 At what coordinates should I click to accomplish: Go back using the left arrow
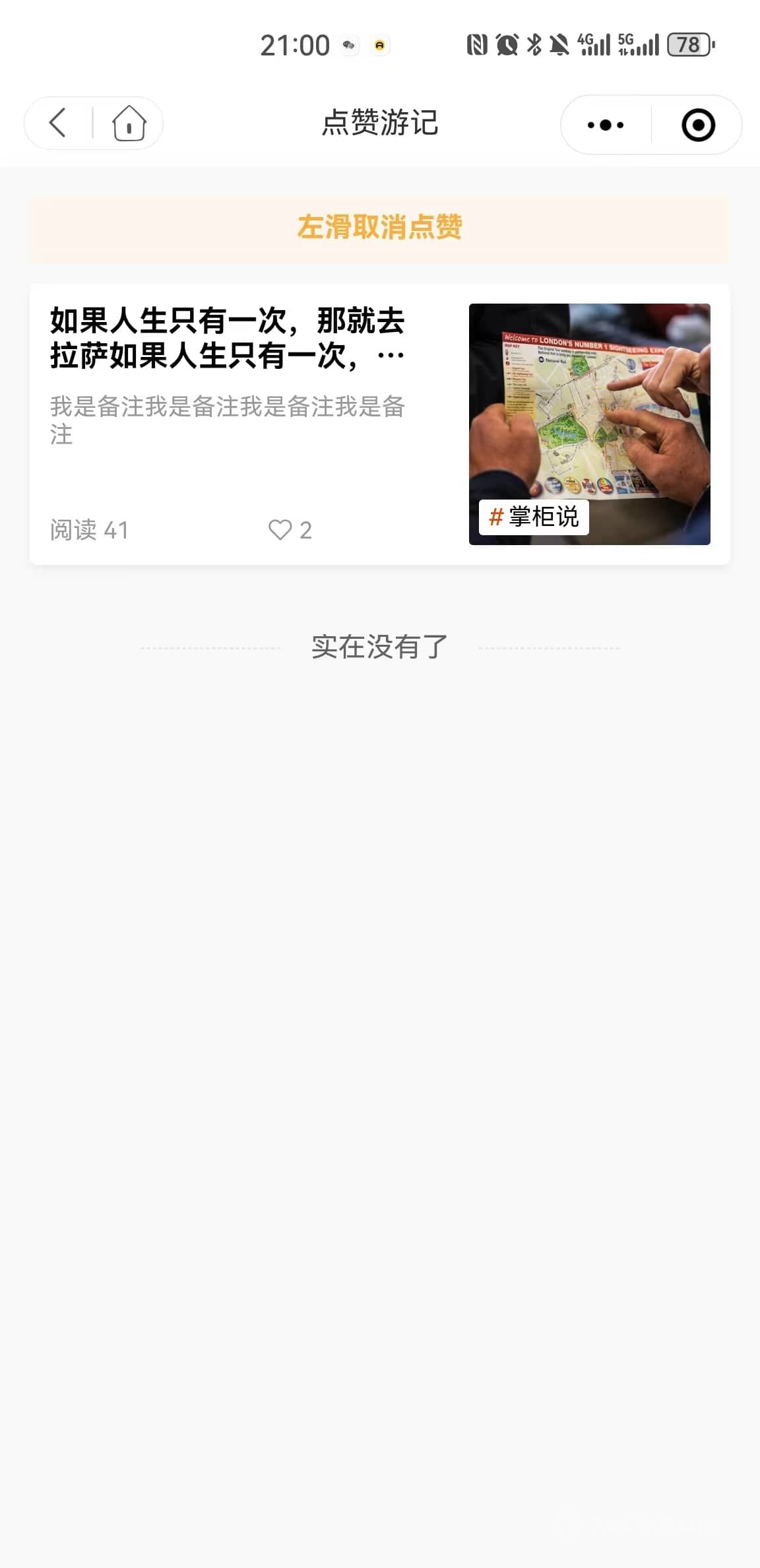pyautogui.click(x=58, y=123)
